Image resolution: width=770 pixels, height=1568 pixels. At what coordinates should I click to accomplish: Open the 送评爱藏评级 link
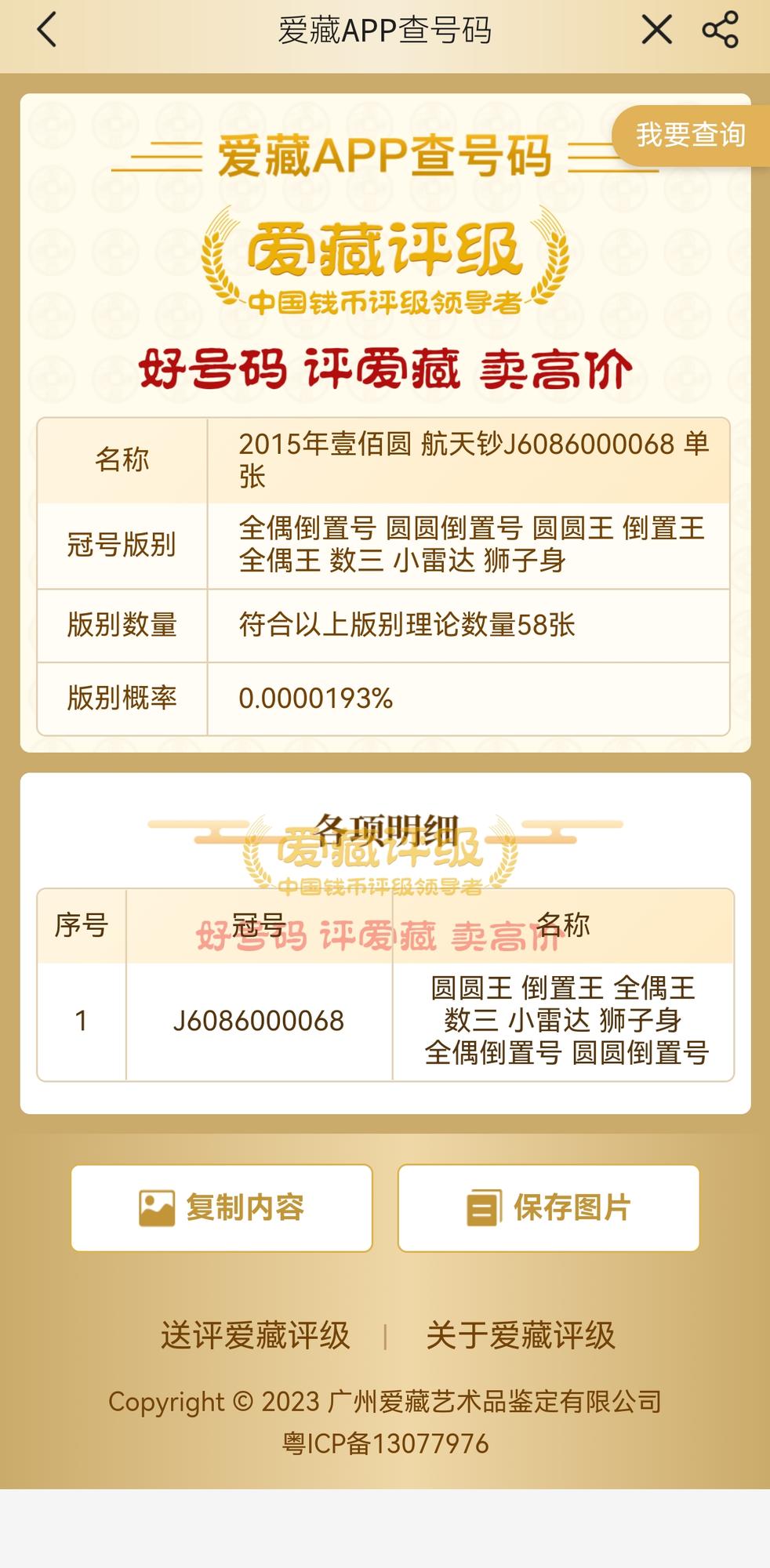pos(256,1336)
